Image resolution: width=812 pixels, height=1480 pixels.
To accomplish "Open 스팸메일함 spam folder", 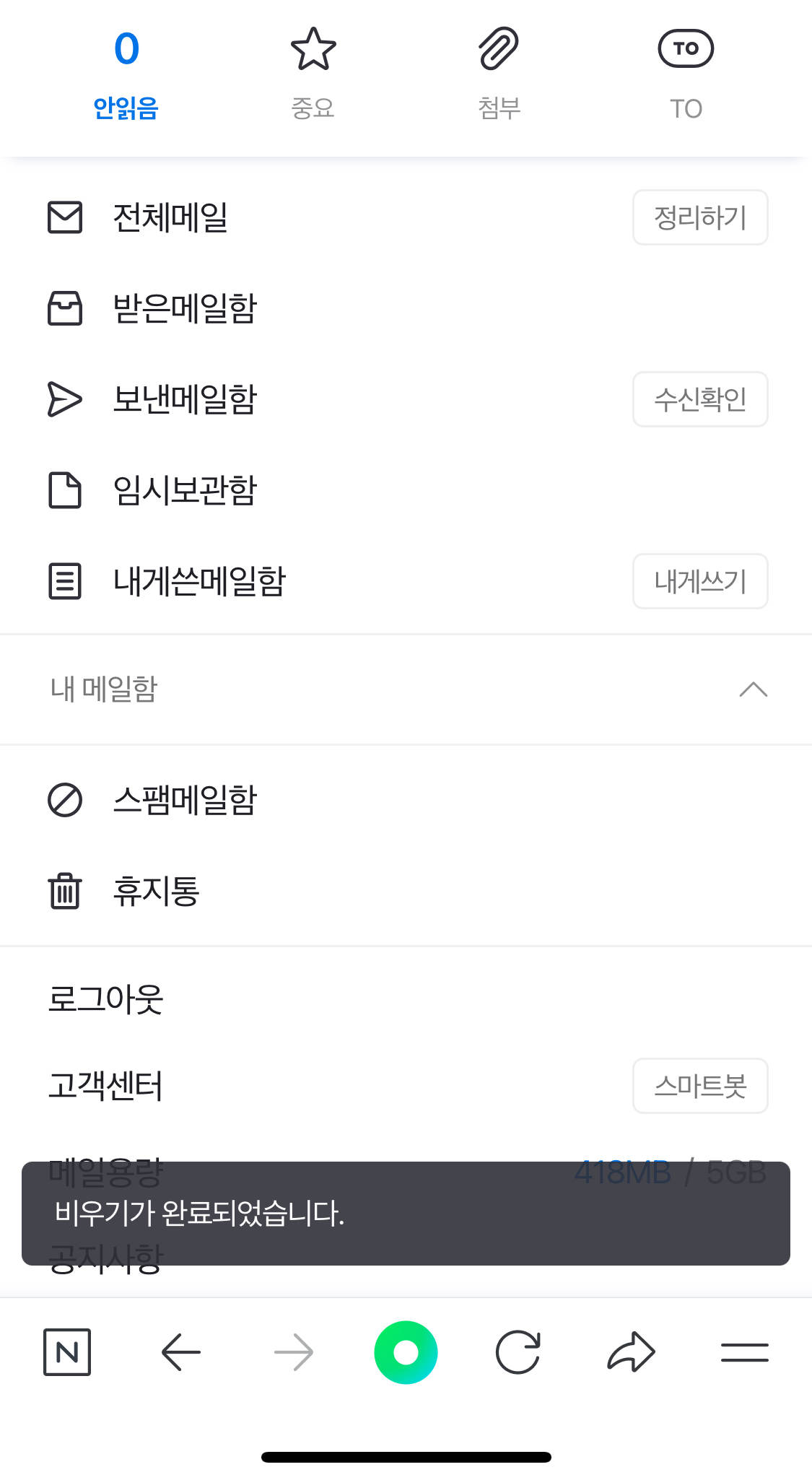I will (x=185, y=800).
